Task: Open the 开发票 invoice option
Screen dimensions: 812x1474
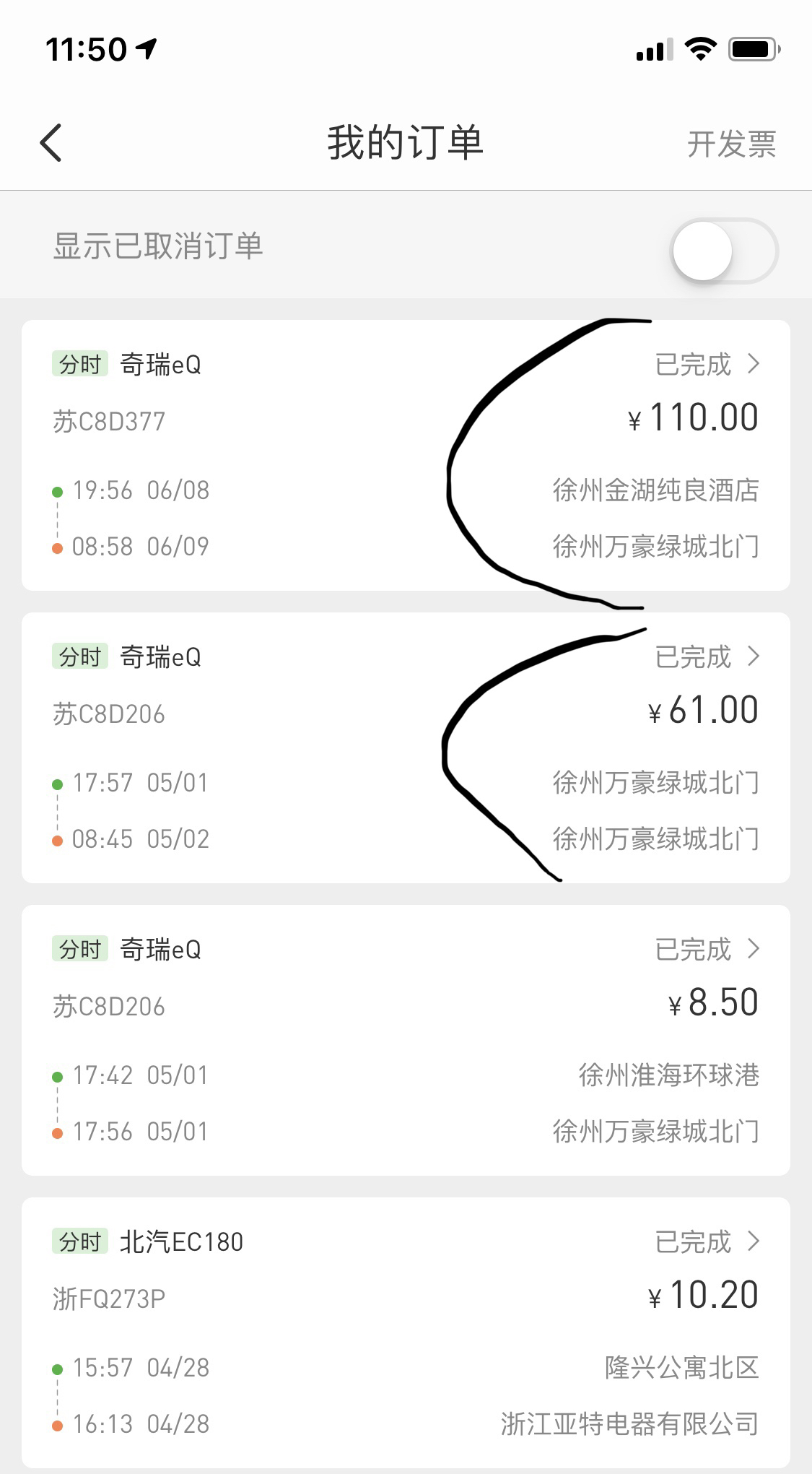Action: pos(731,144)
